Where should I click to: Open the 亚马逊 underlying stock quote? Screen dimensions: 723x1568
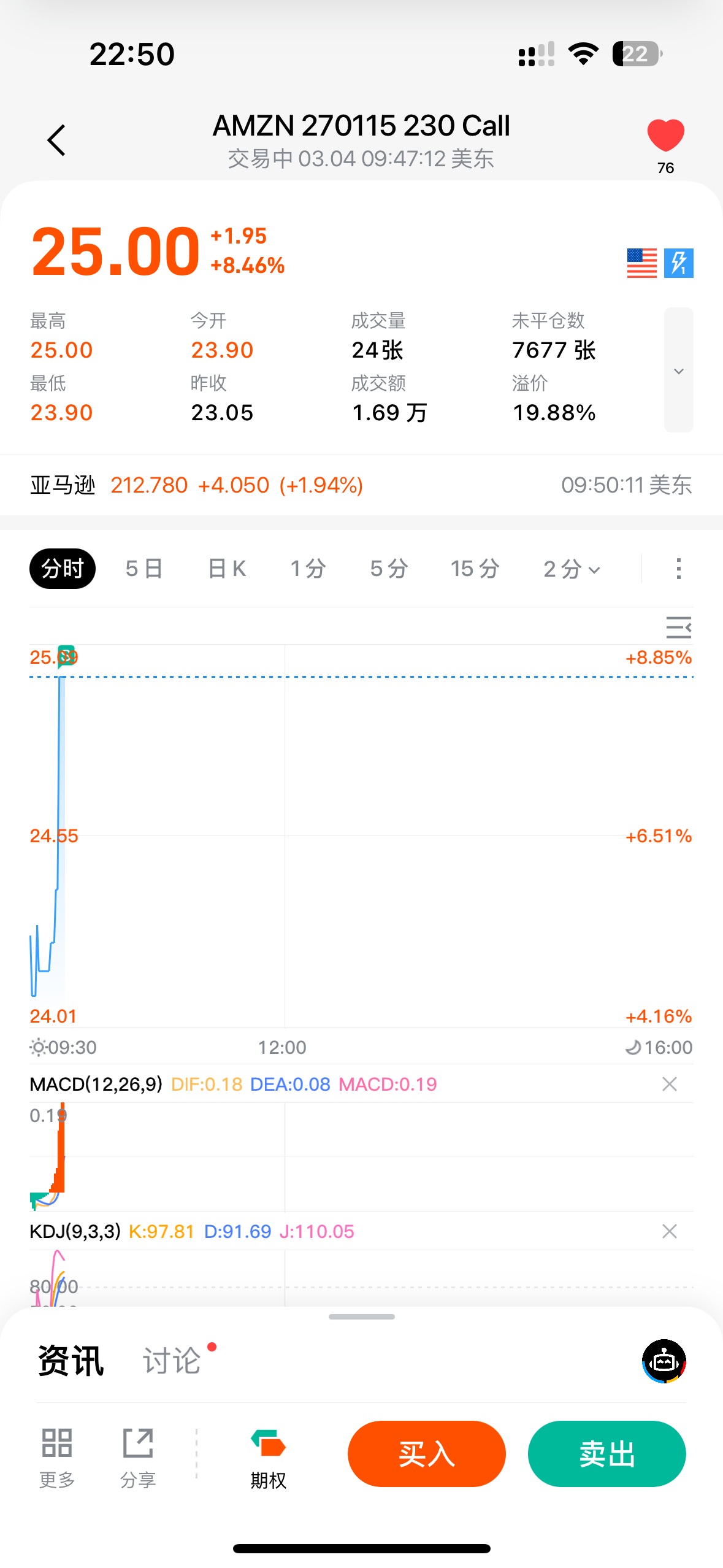(x=196, y=485)
